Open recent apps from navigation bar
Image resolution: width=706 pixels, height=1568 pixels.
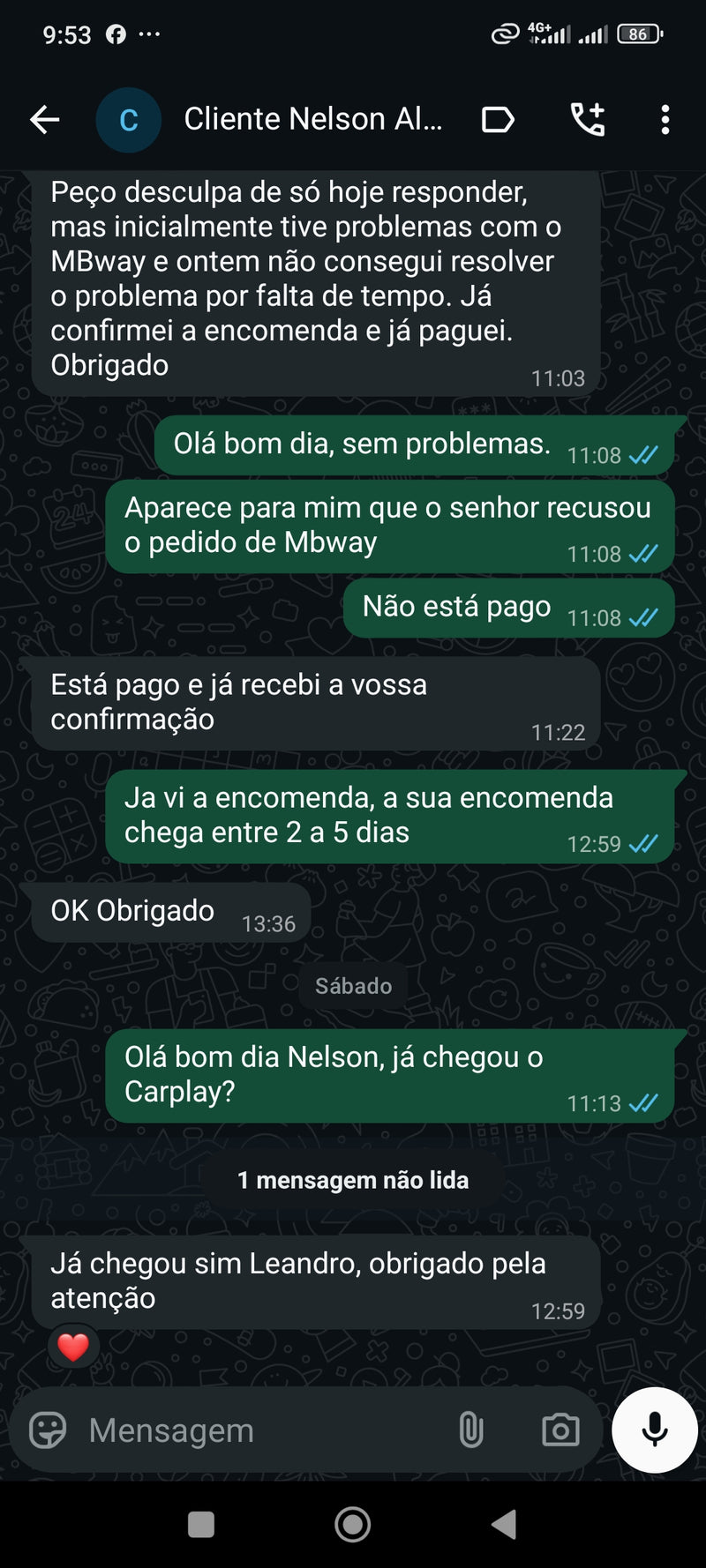pyautogui.click(x=201, y=1524)
